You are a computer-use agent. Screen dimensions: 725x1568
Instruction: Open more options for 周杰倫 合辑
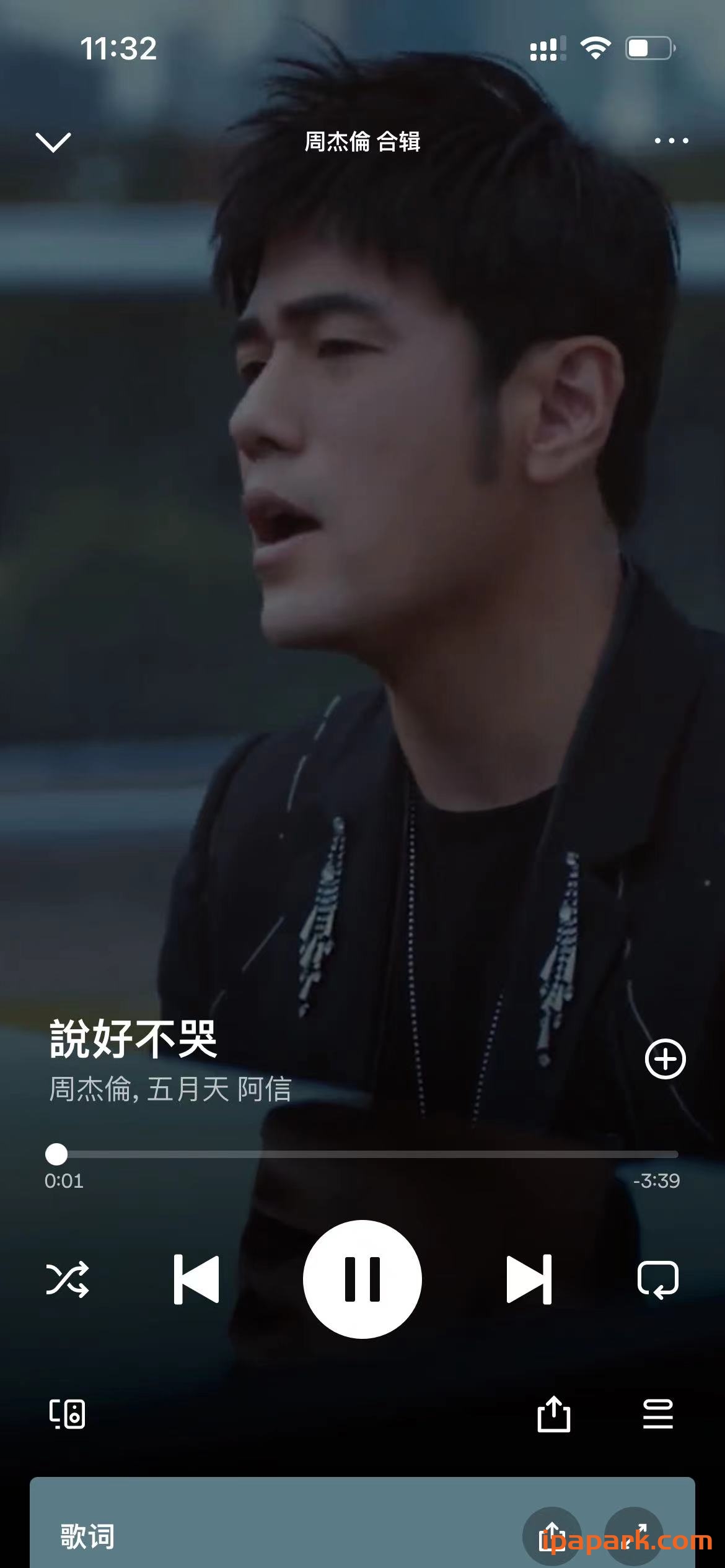(x=671, y=141)
